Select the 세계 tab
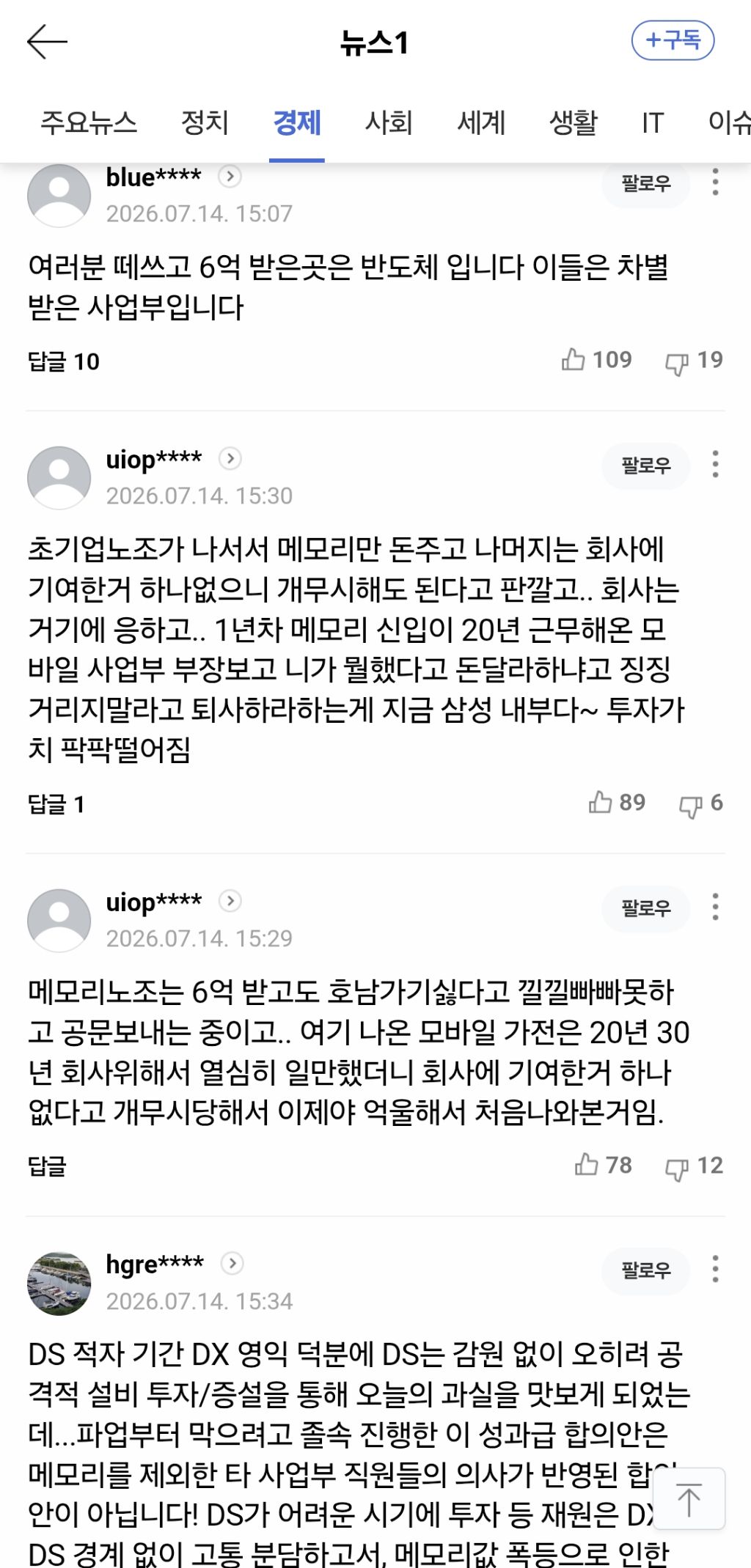The height and width of the screenshot is (1568, 751). coord(481,122)
